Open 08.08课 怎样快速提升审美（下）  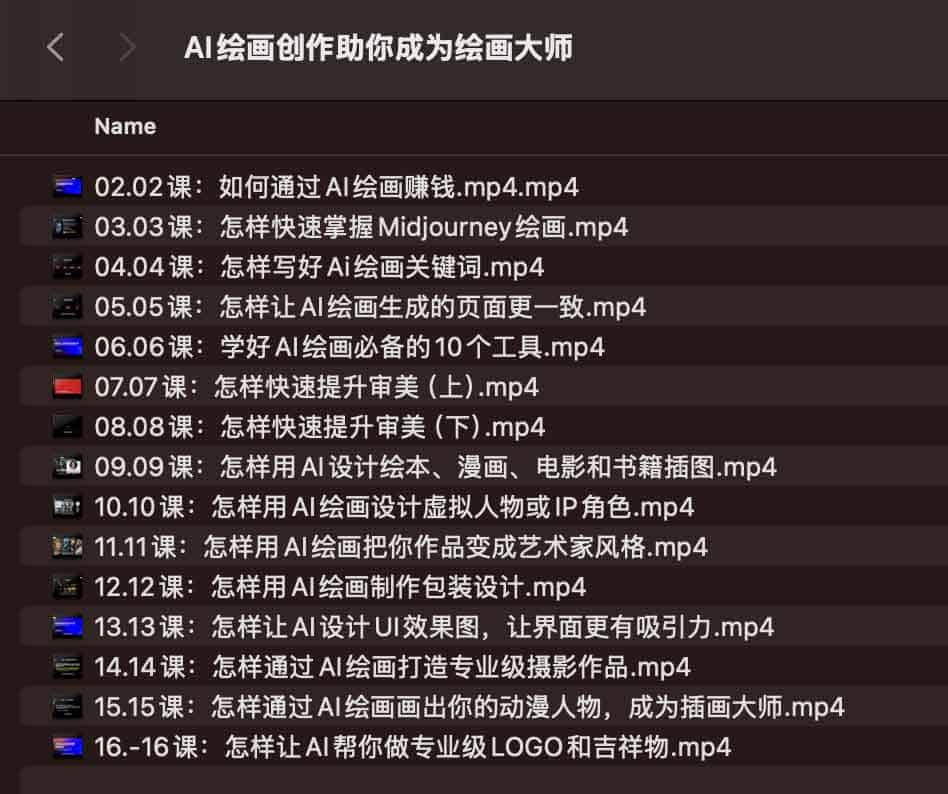(x=319, y=427)
